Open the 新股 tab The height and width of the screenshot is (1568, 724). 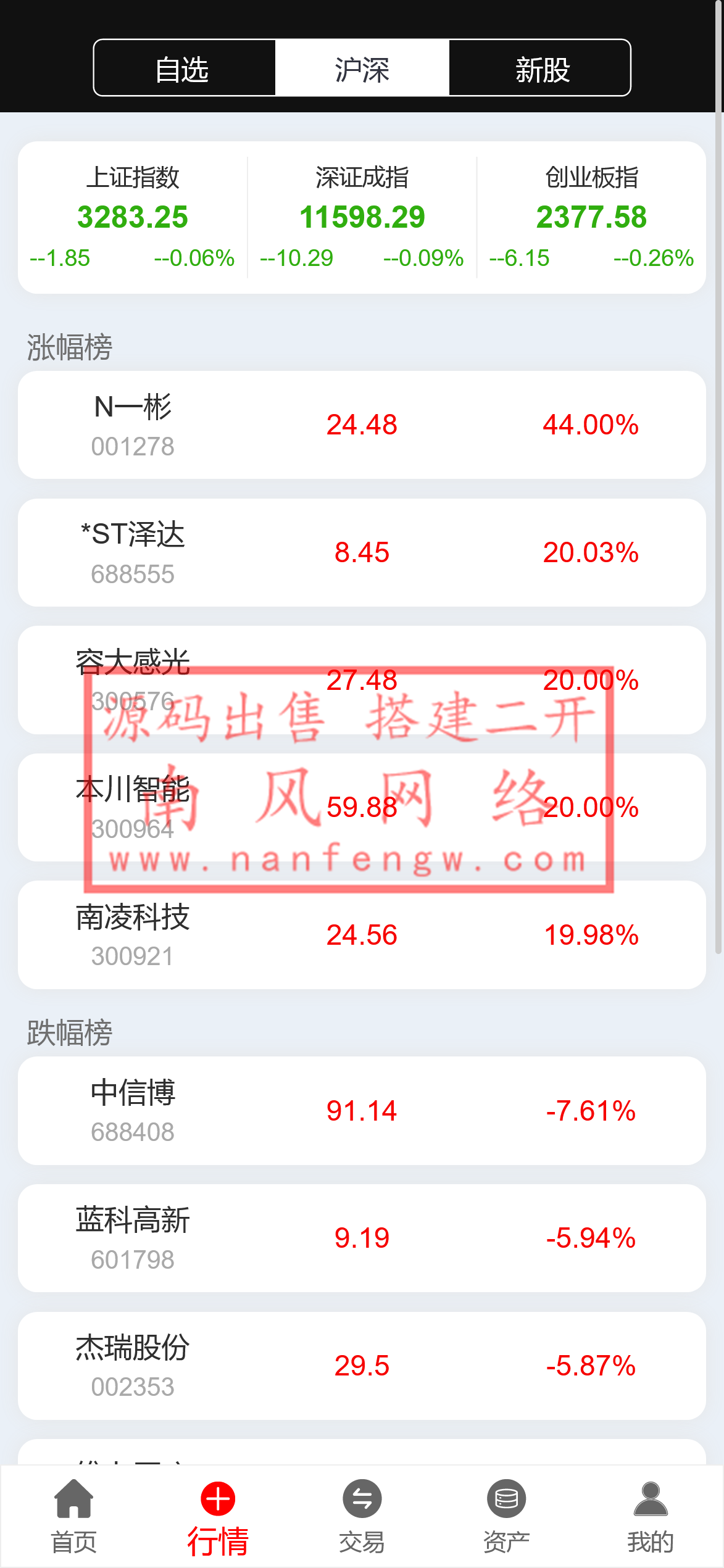tap(541, 68)
